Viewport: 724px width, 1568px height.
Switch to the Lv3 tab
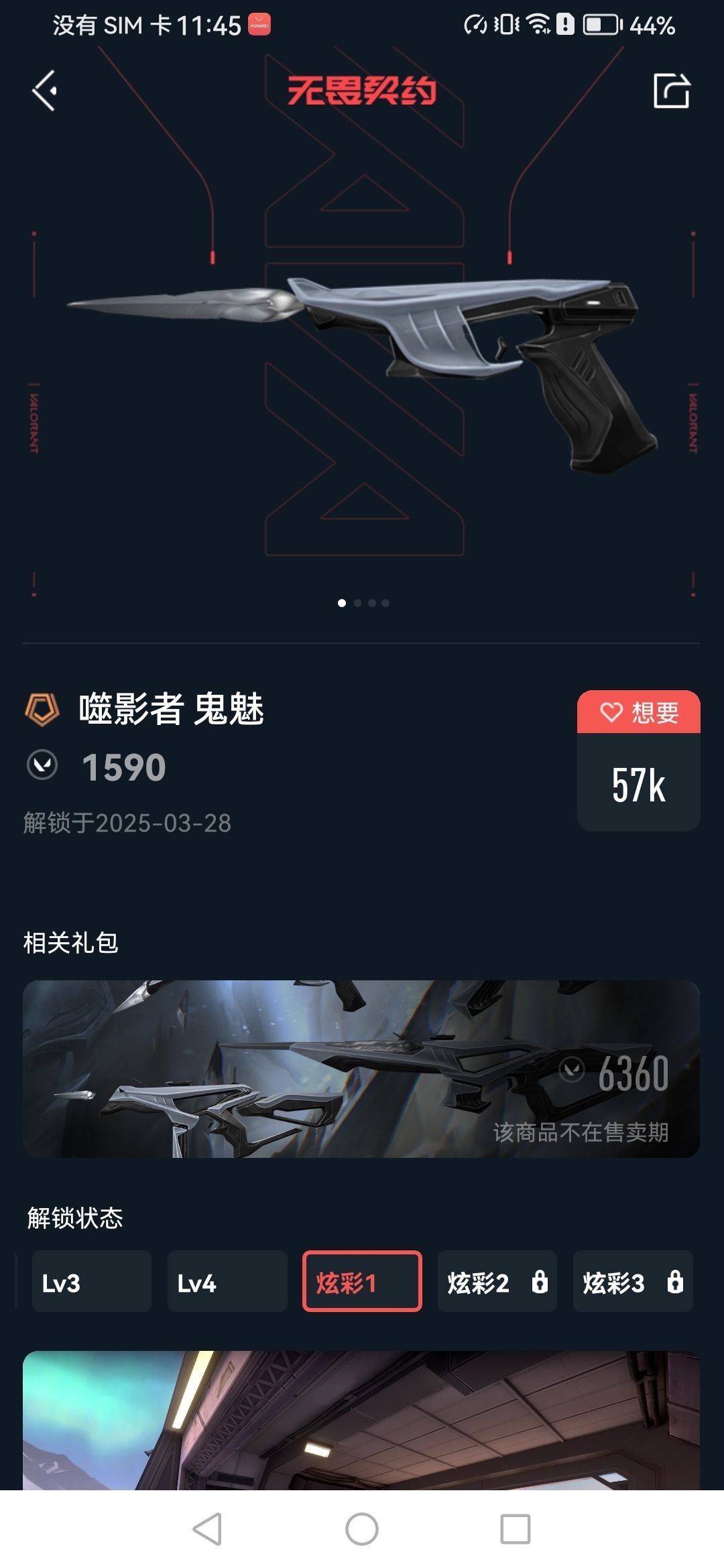92,1283
